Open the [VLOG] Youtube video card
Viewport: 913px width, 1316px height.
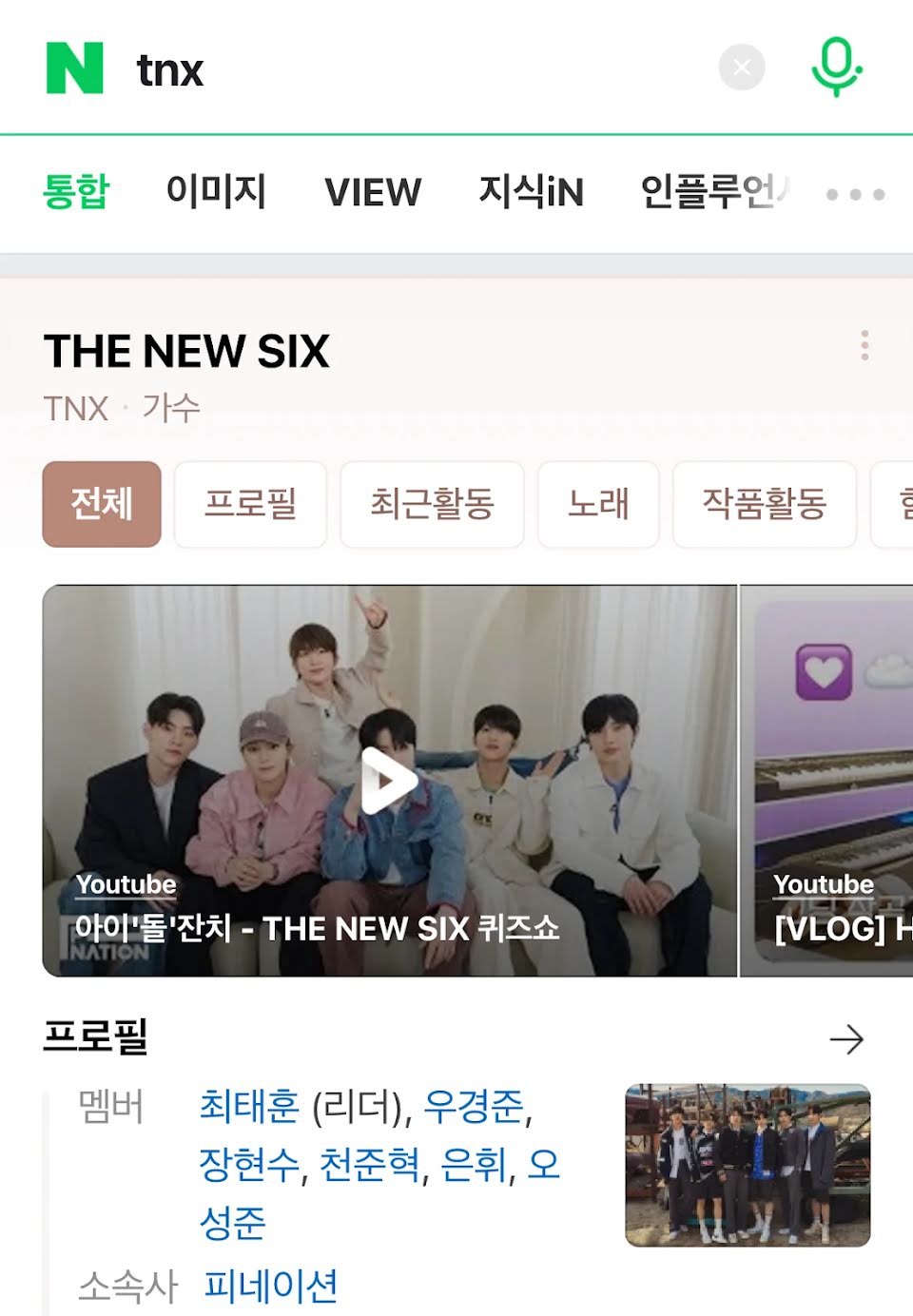pyautogui.click(x=826, y=781)
